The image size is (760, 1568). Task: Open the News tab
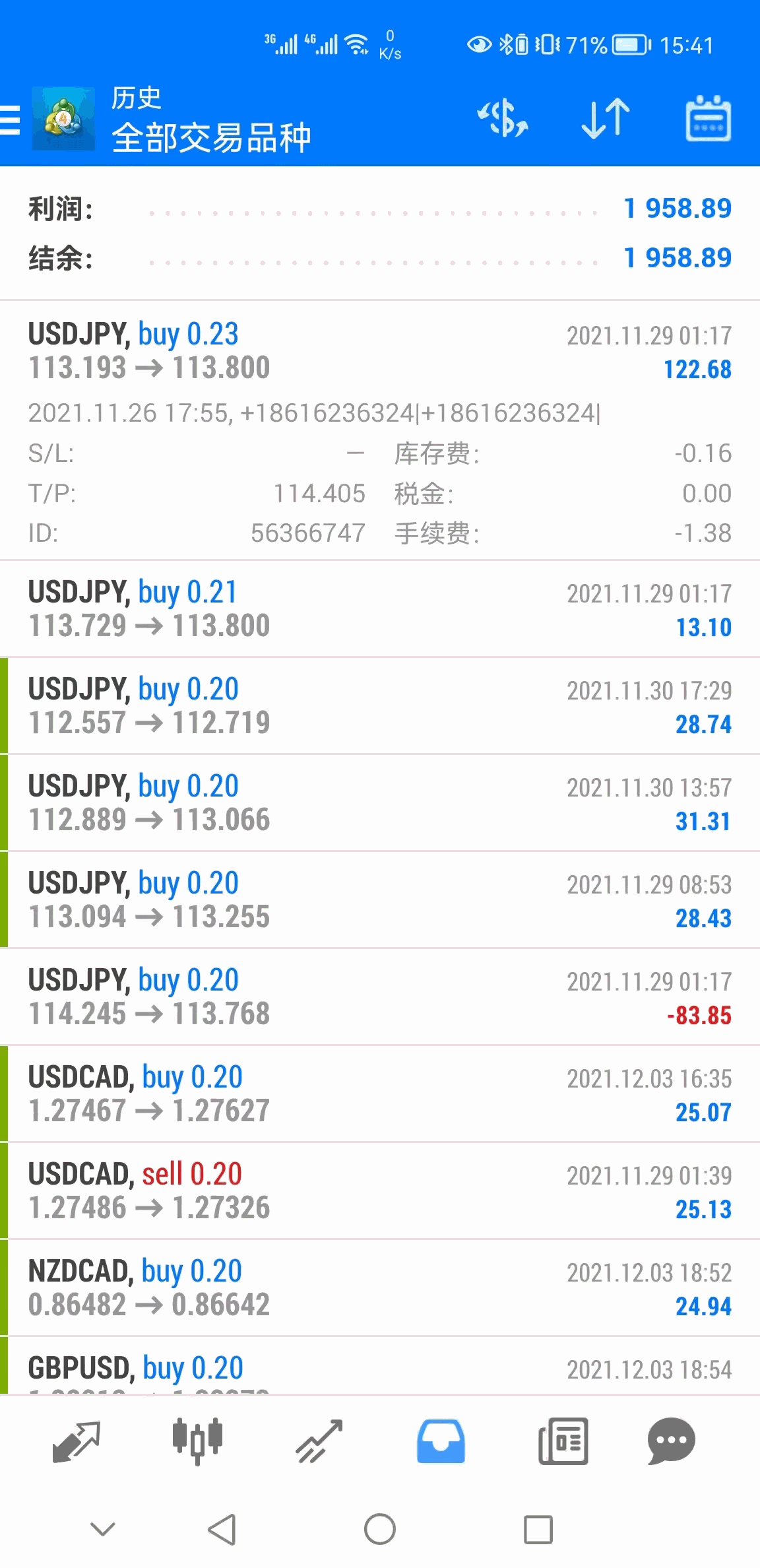[563, 1441]
